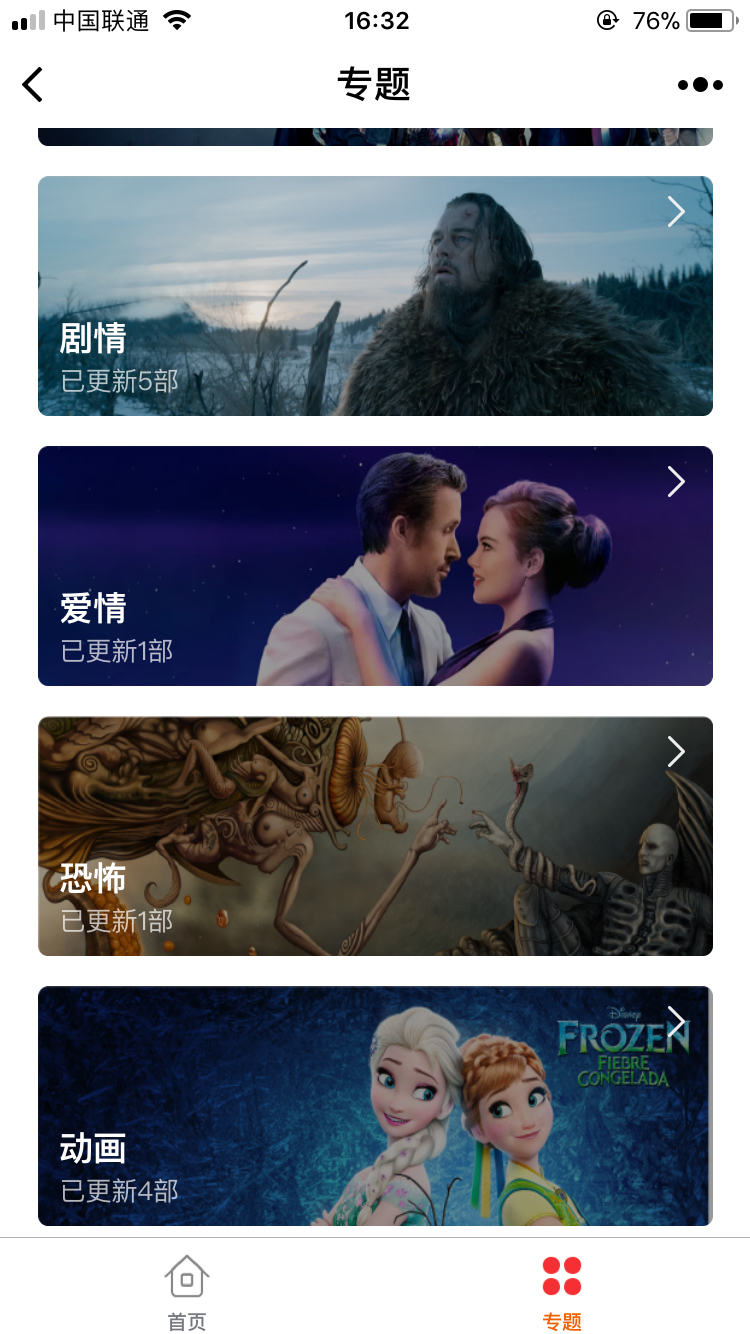Open the 爱情 romance category card
The width and height of the screenshot is (750, 1334).
point(375,566)
